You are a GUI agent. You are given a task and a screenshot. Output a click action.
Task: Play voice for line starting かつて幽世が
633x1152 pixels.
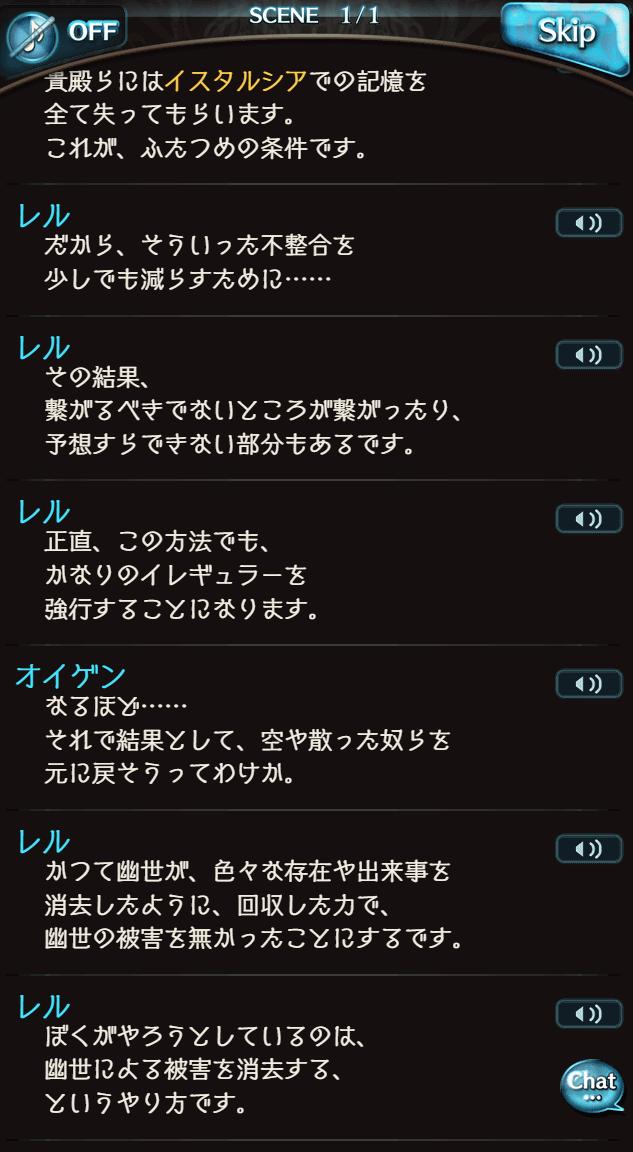[x=588, y=848]
